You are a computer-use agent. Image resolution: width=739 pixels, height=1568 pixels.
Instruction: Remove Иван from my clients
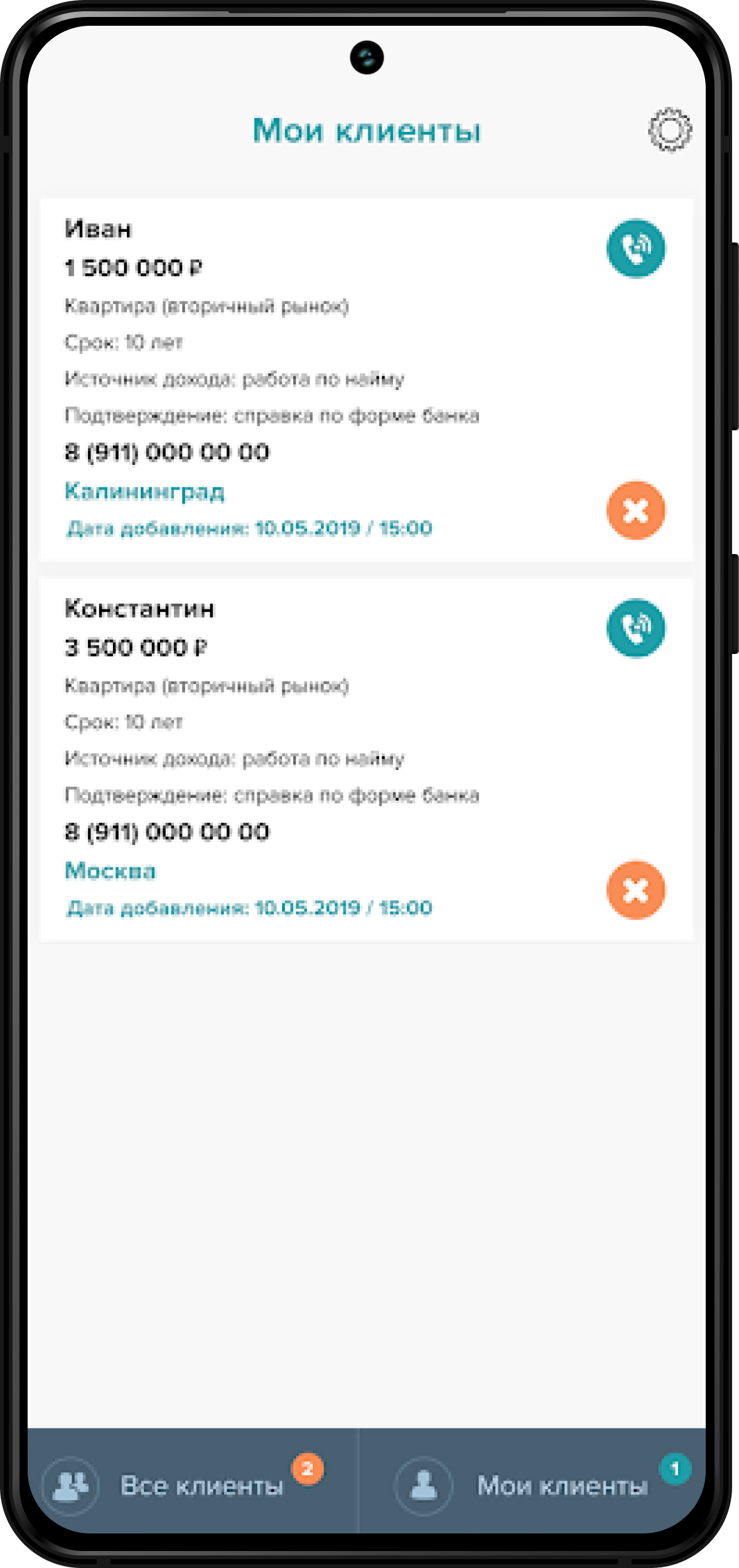click(635, 511)
